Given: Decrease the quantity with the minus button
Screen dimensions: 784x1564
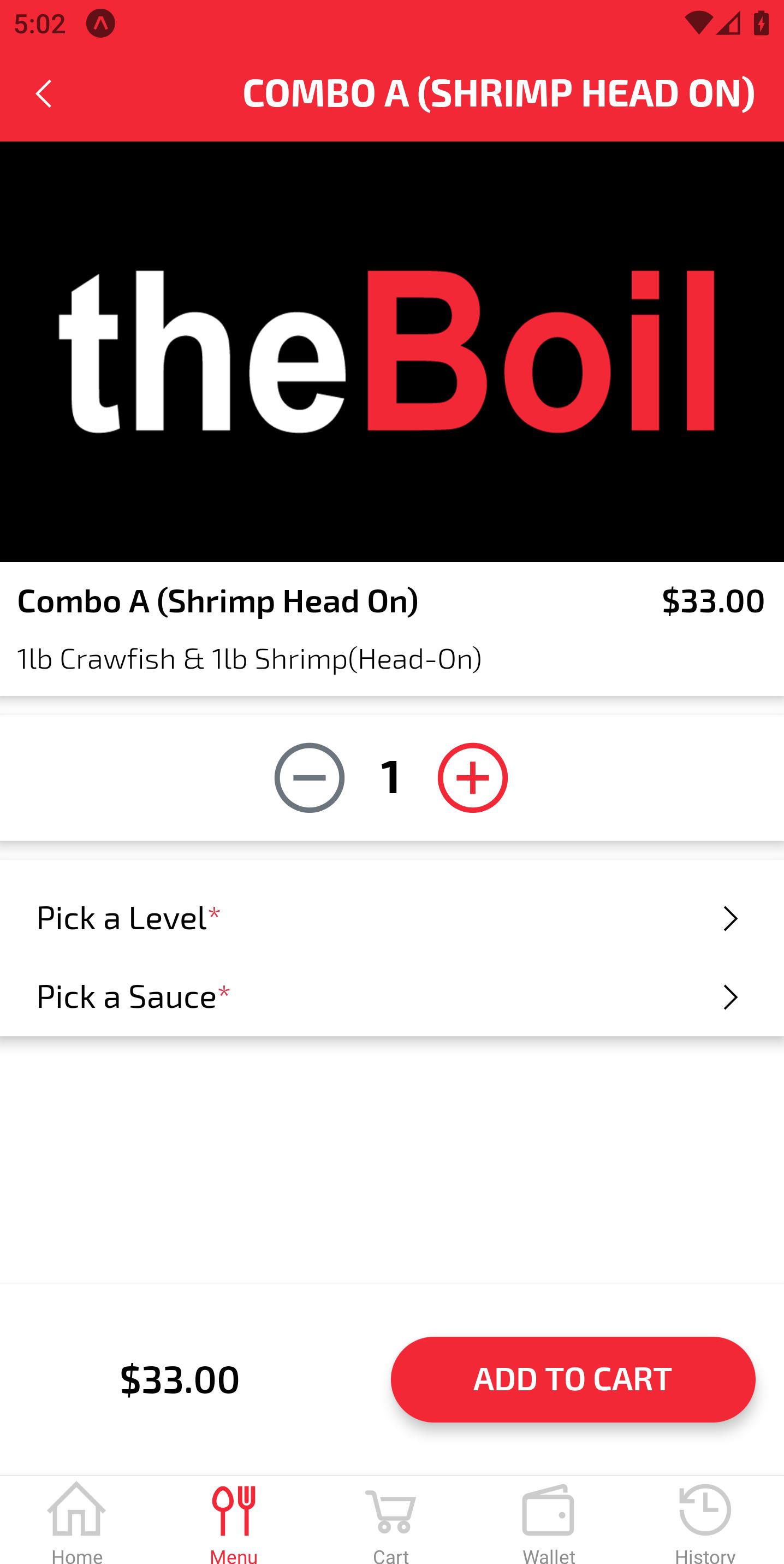Looking at the screenshot, I should [x=309, y=777].
